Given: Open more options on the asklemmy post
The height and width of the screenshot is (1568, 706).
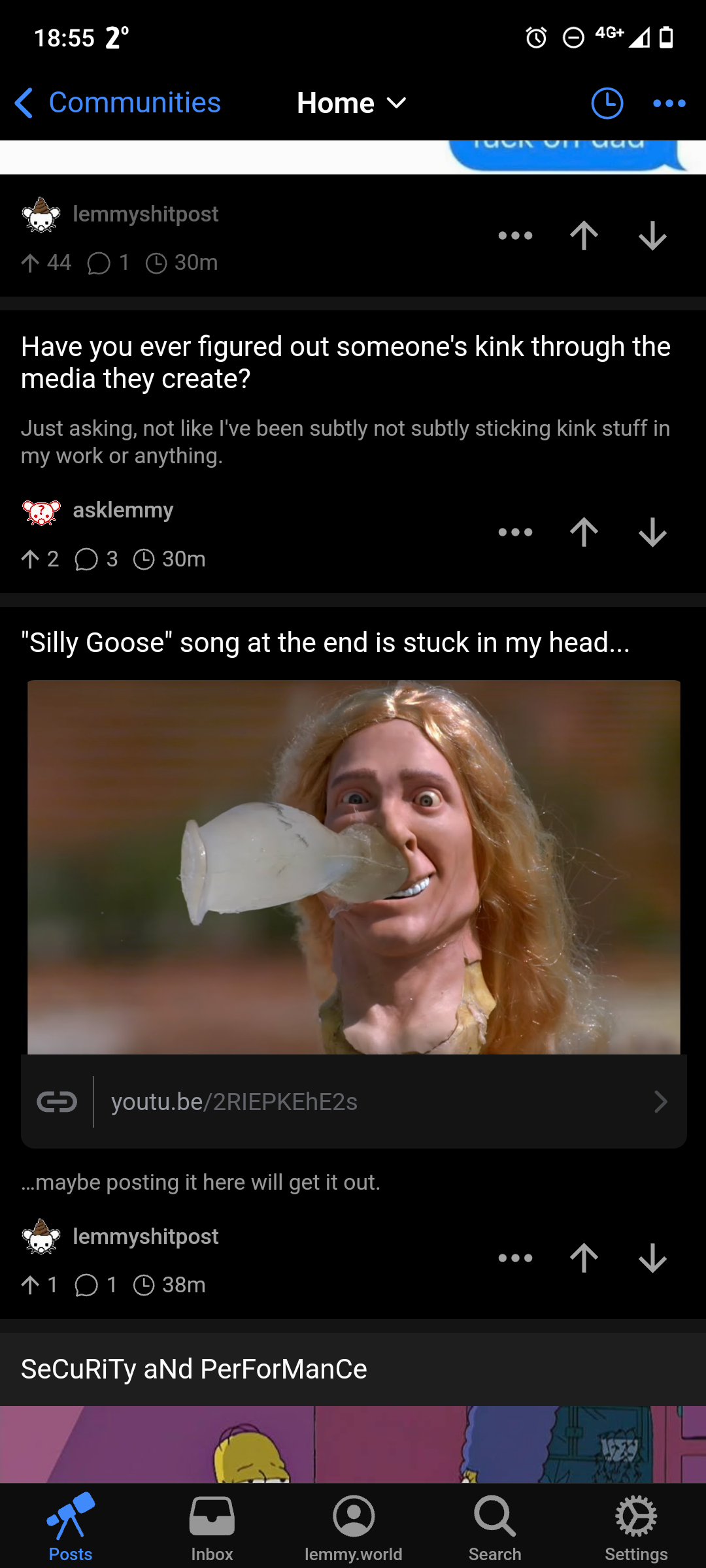Looking at the screenshot, I should [515, 532].
